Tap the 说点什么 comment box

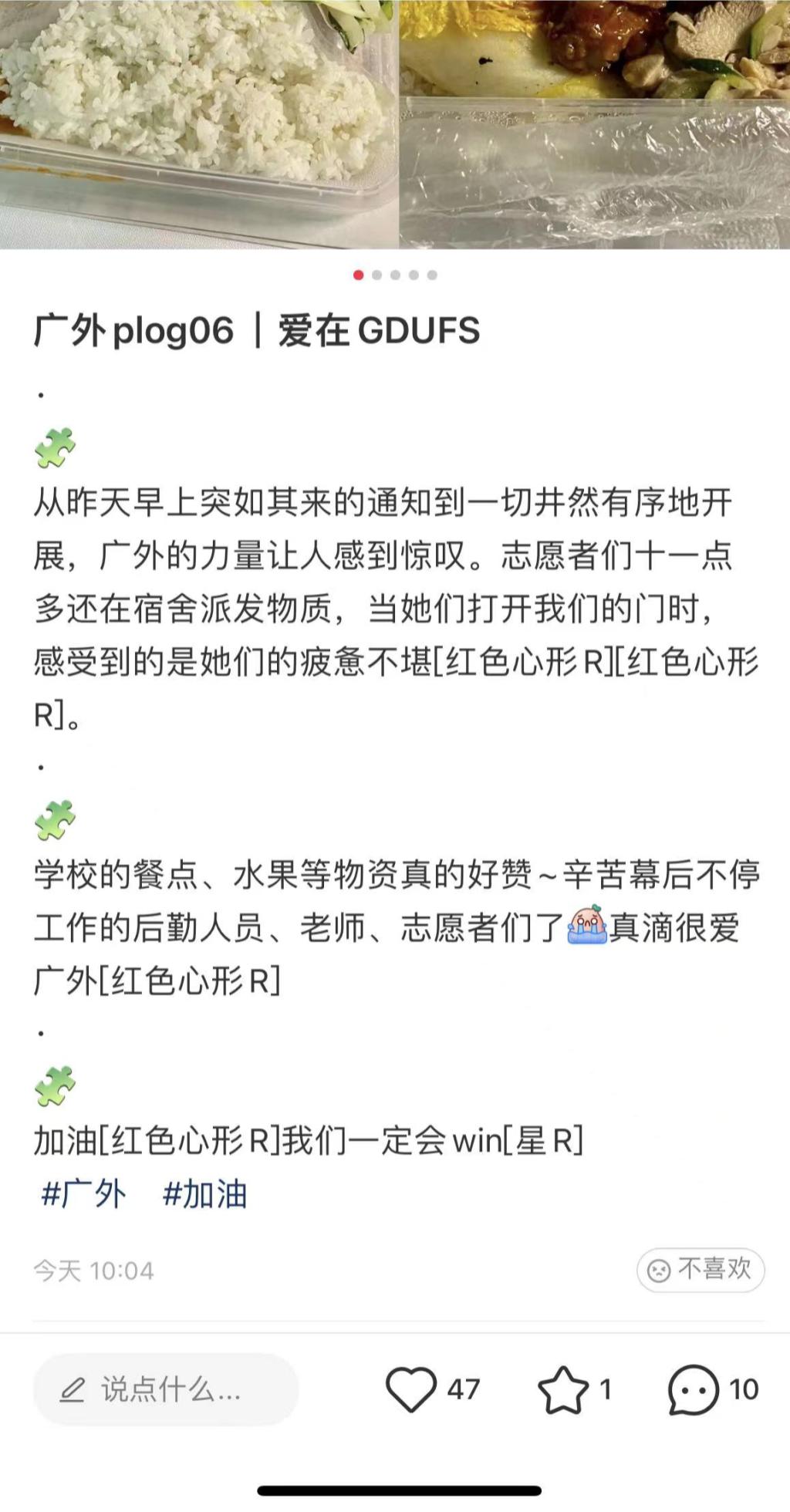(x=166, y=1389)
